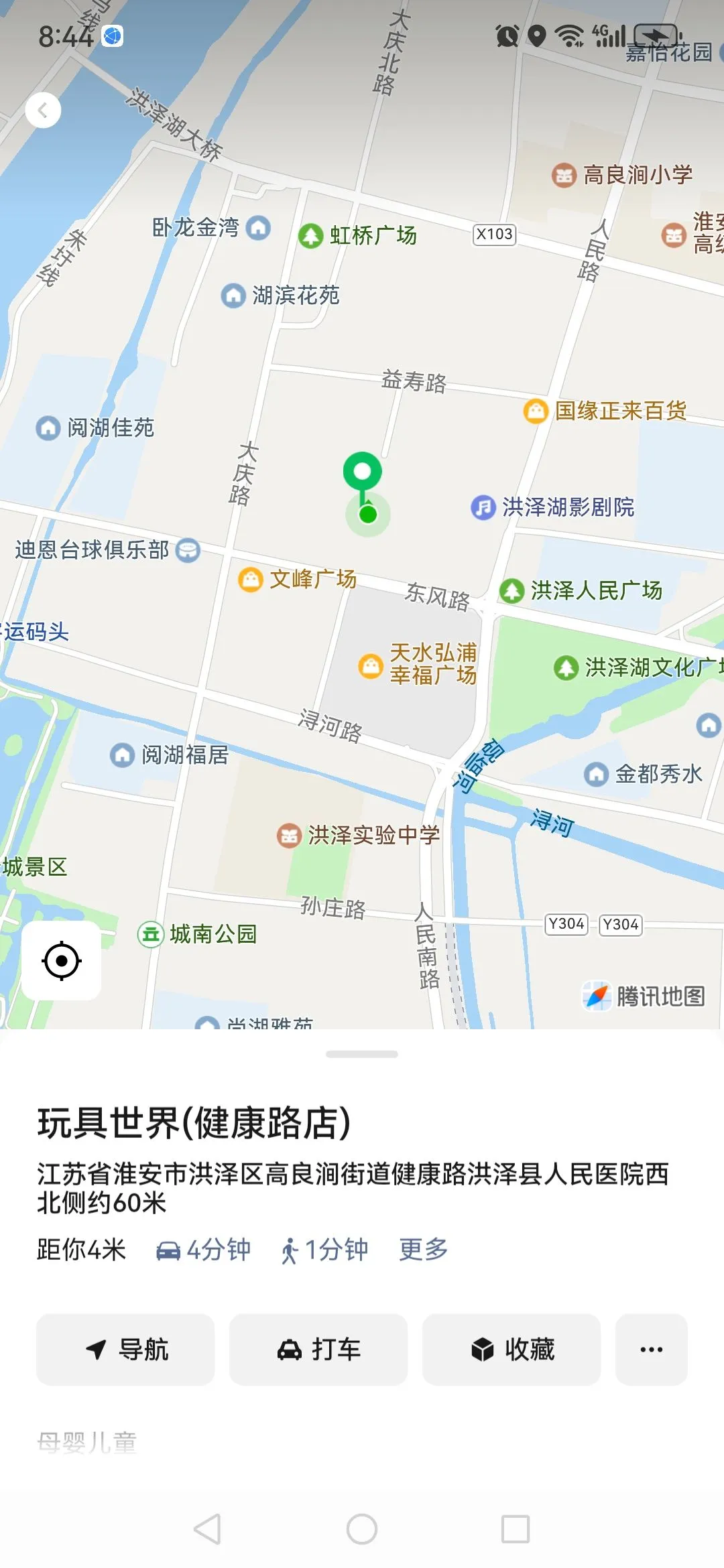Open the three-dot more options button
Image resolution: width=724 pixels, height=1568 pixels.
pos(651,1349)
